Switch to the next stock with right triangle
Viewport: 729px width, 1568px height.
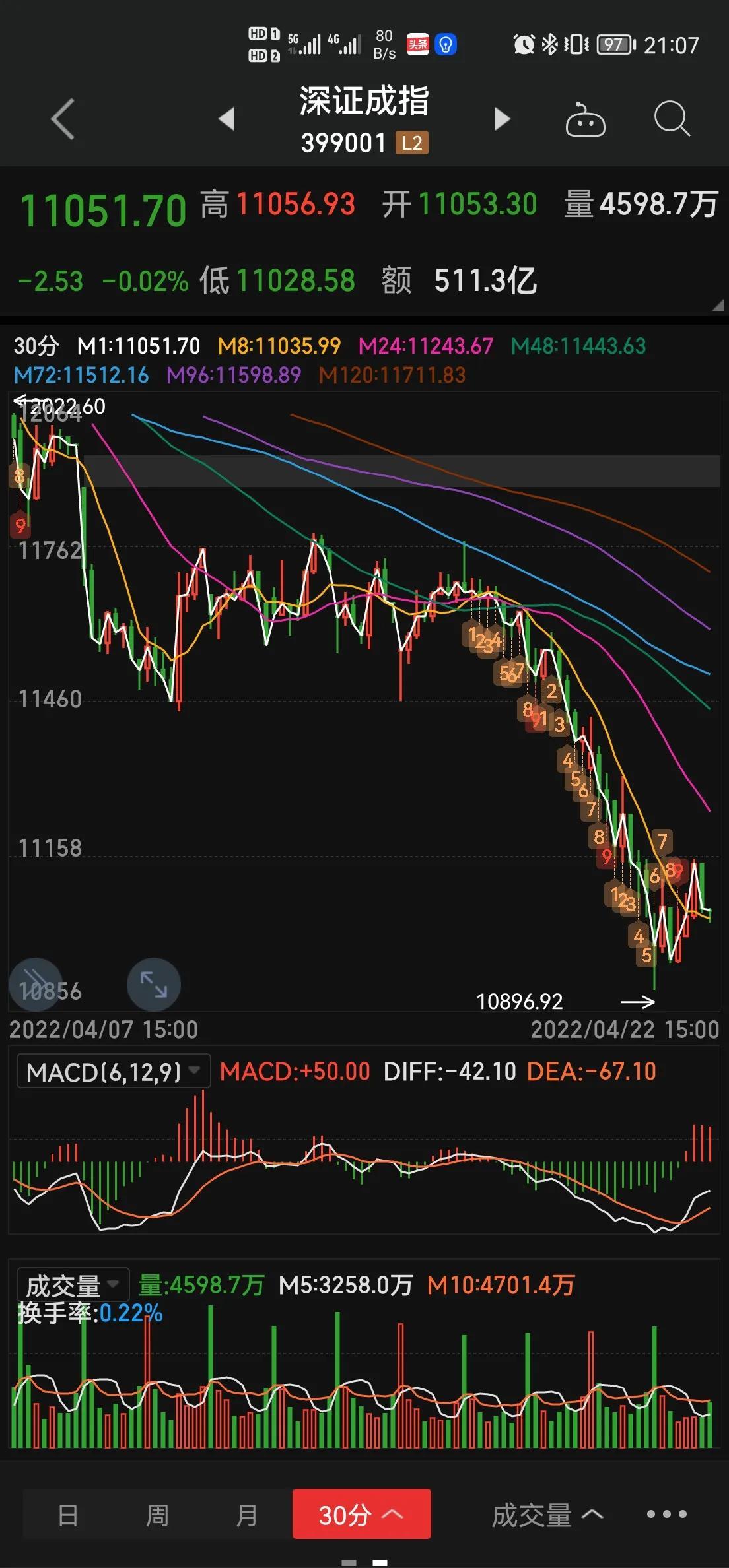pos(503,119)
